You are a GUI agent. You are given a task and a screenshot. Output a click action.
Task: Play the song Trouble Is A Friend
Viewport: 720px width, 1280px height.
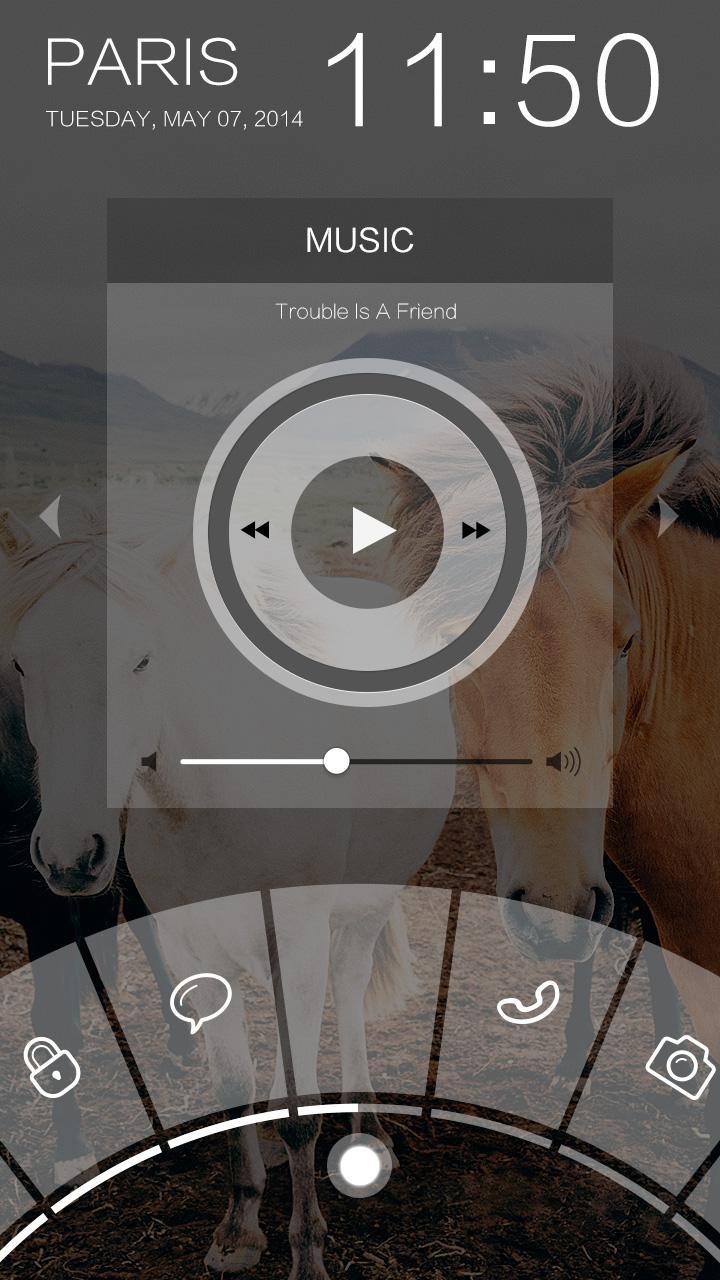click(372, 531)
